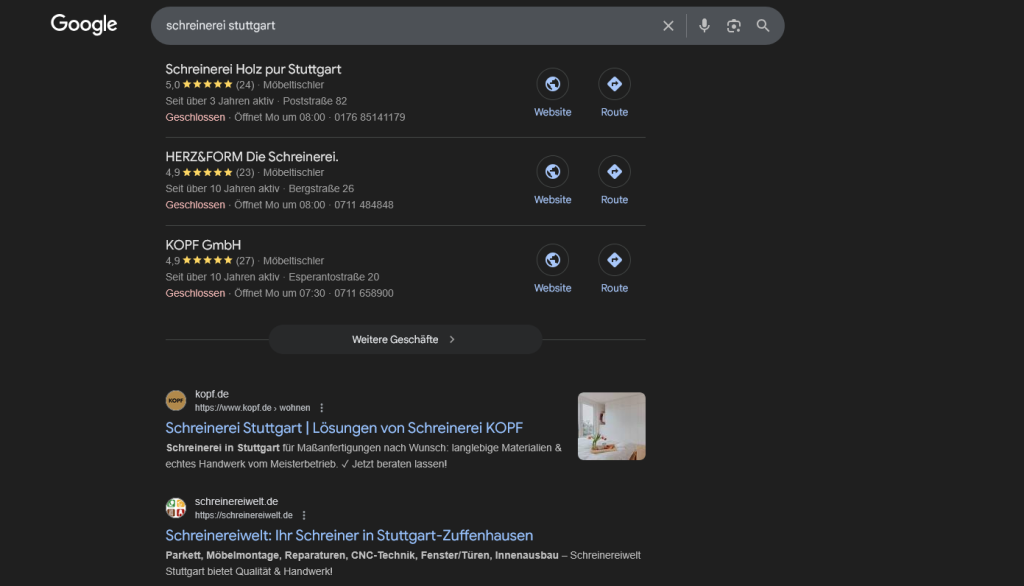Screen dimensions: 1024x586
Task: Open Google Lens image search
Action: pyautogui.click(x=734, y=26)
